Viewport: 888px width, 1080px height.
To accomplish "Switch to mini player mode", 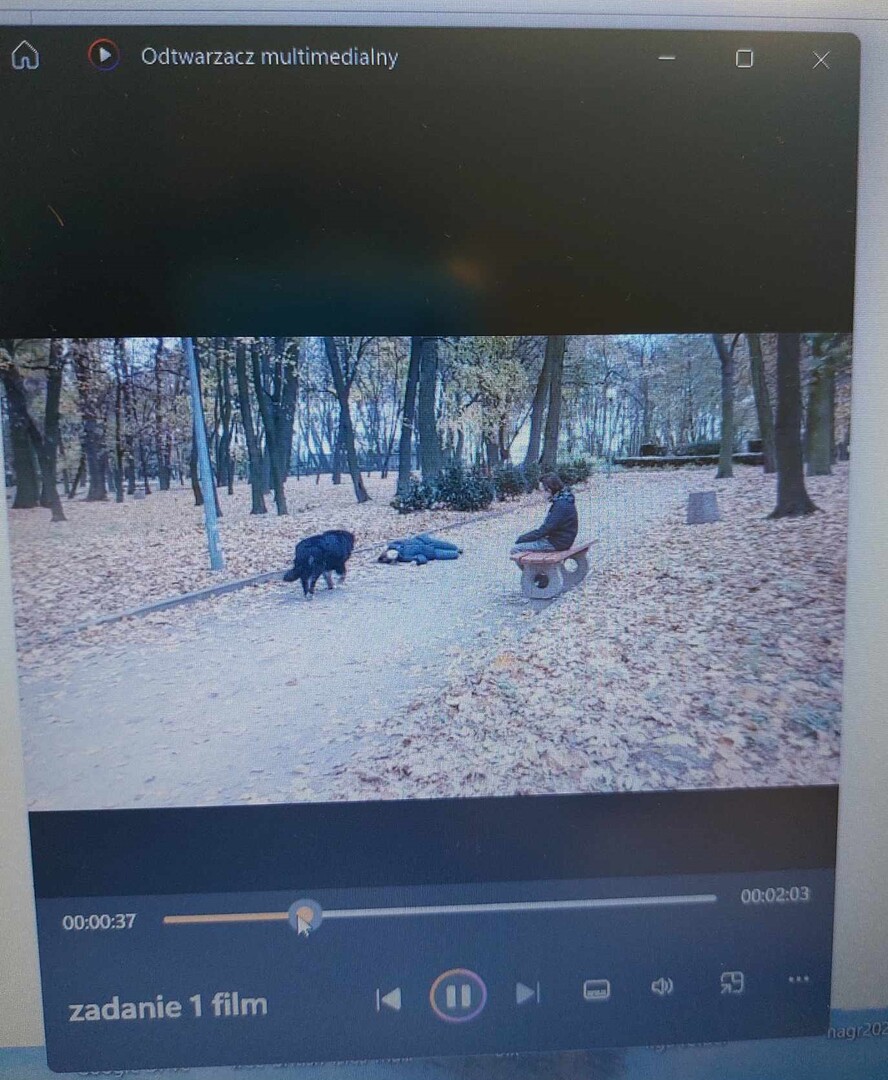I will coord(732,983).
